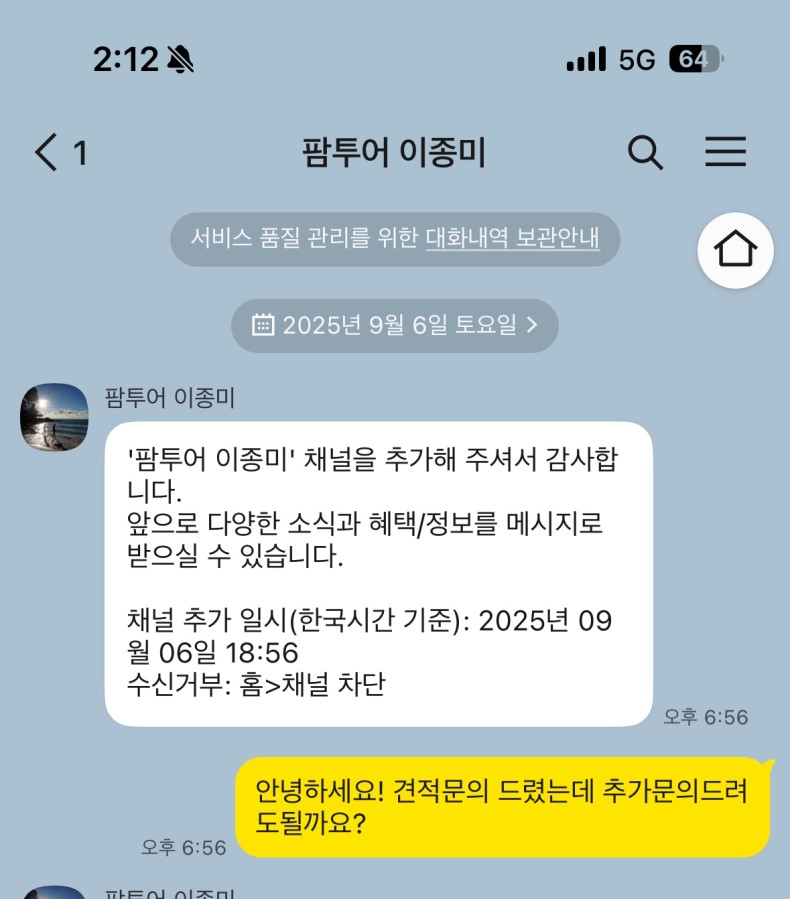Open the hamburger chat menu
Viewport: 790px width, 899px height.
725,152
